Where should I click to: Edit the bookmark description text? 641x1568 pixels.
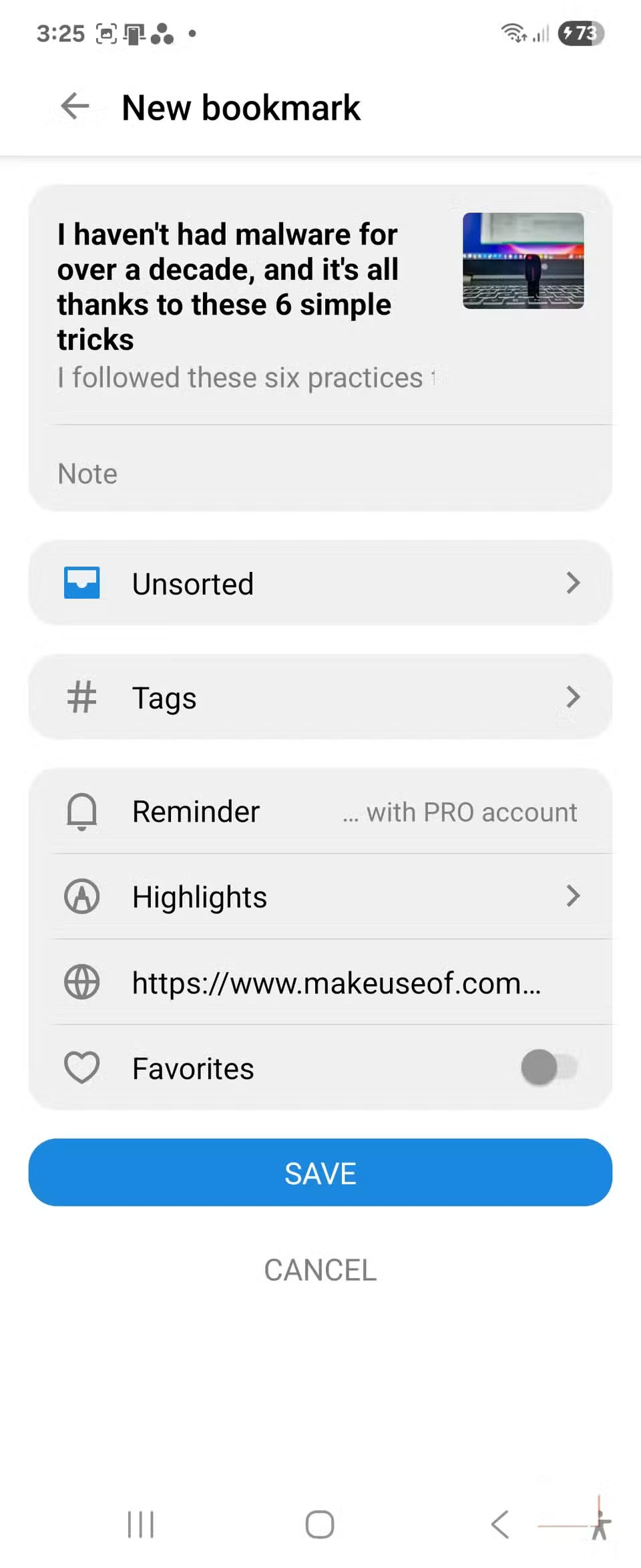tap(247, 378)
